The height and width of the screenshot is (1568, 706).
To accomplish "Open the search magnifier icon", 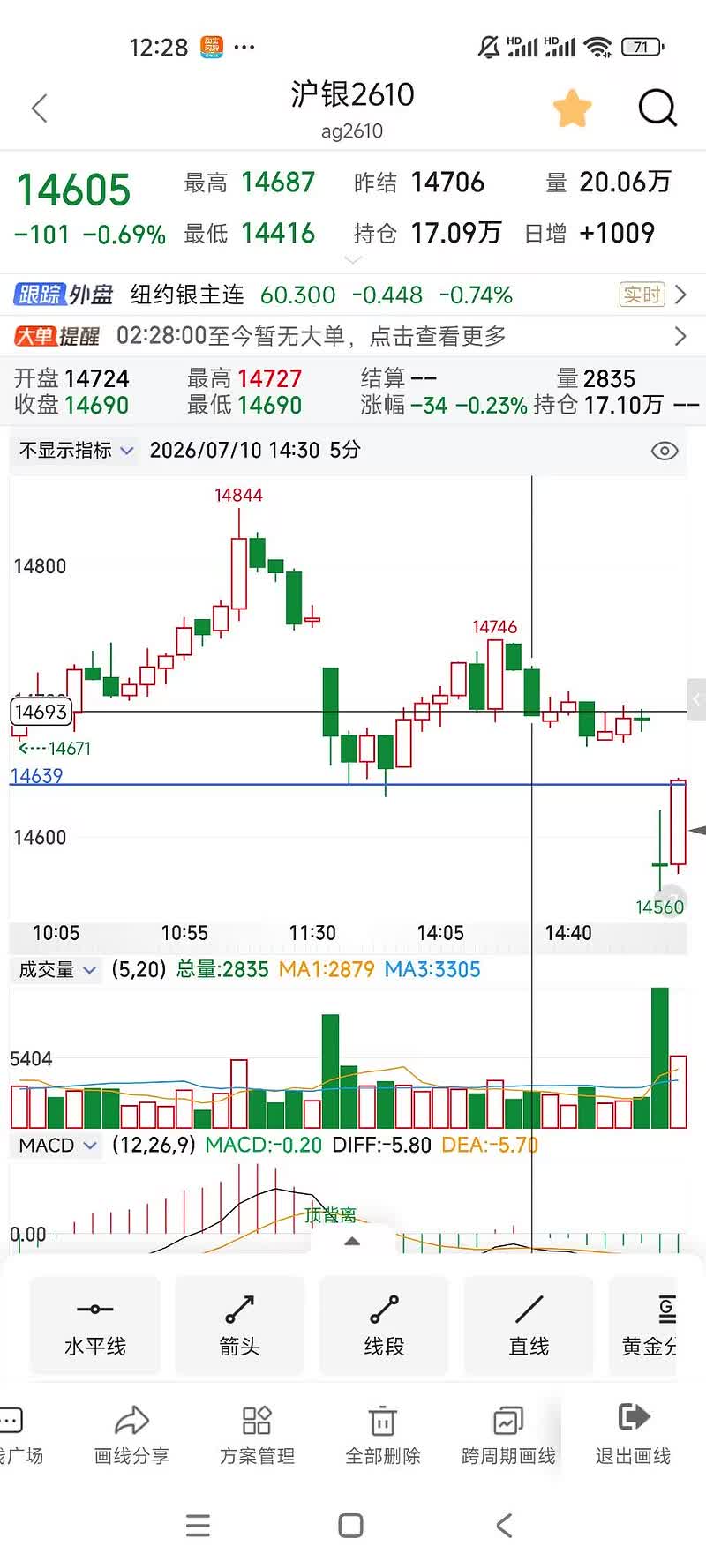I will point(657,108).
